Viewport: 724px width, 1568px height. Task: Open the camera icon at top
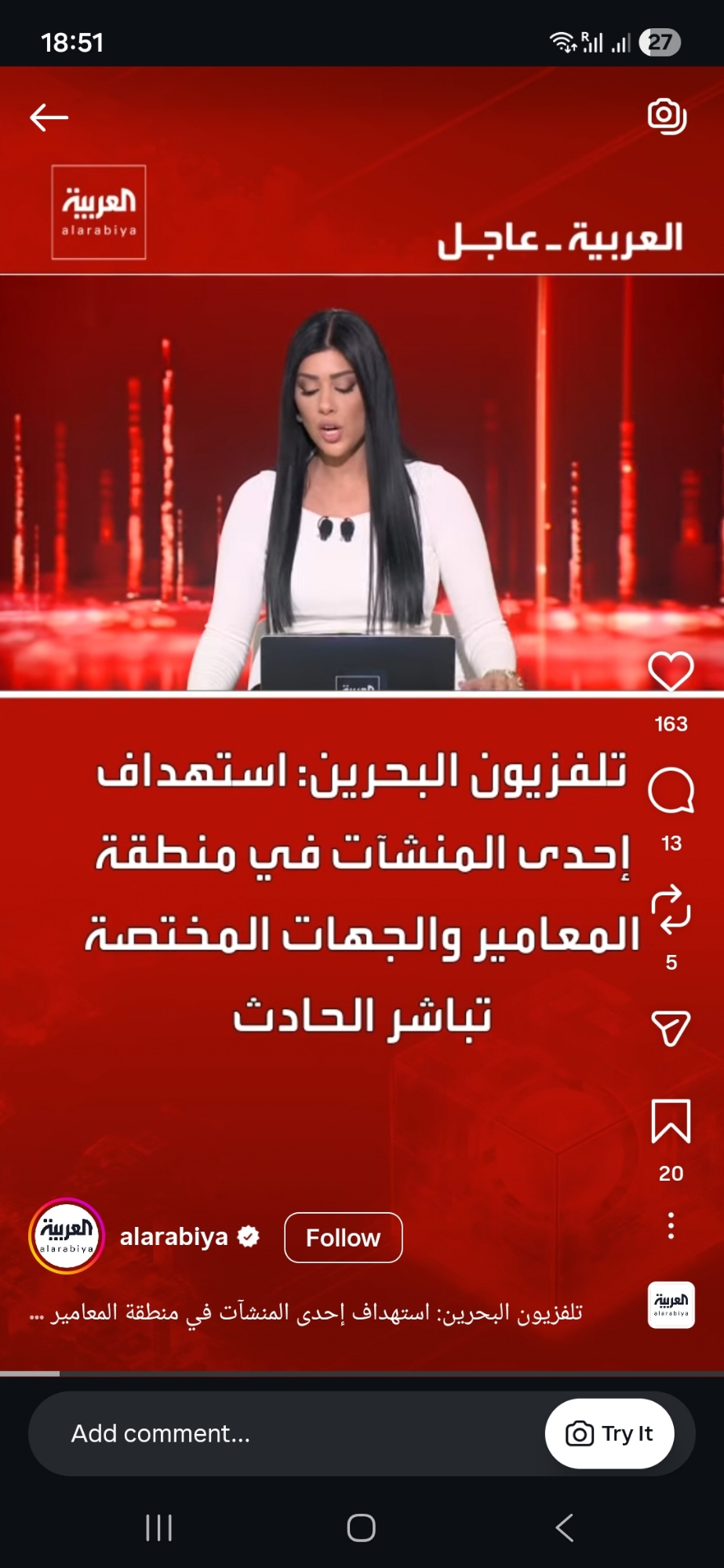pyautogui.click(x=667, y=117)
